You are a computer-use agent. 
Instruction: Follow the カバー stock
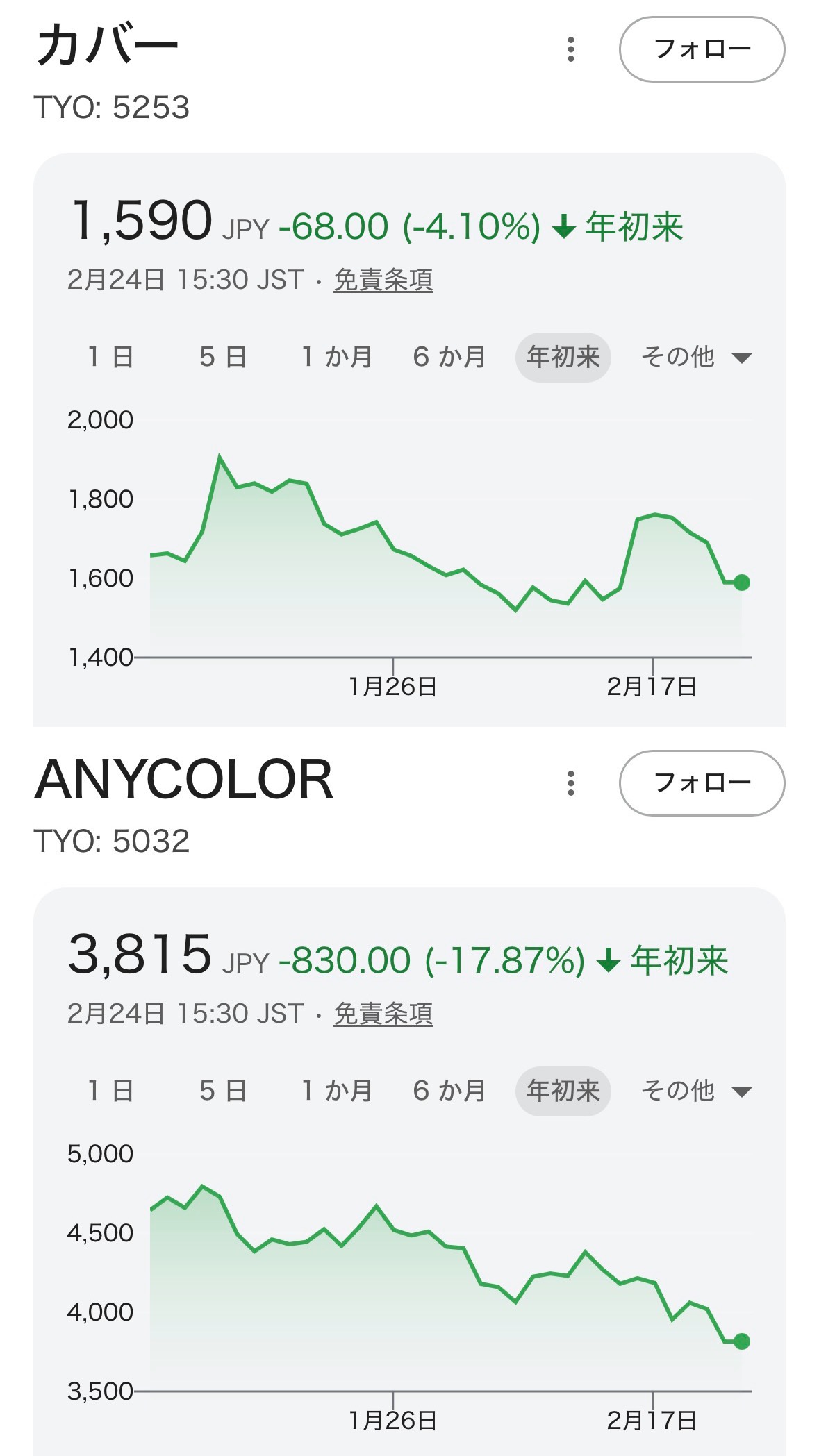click(702, 49)
